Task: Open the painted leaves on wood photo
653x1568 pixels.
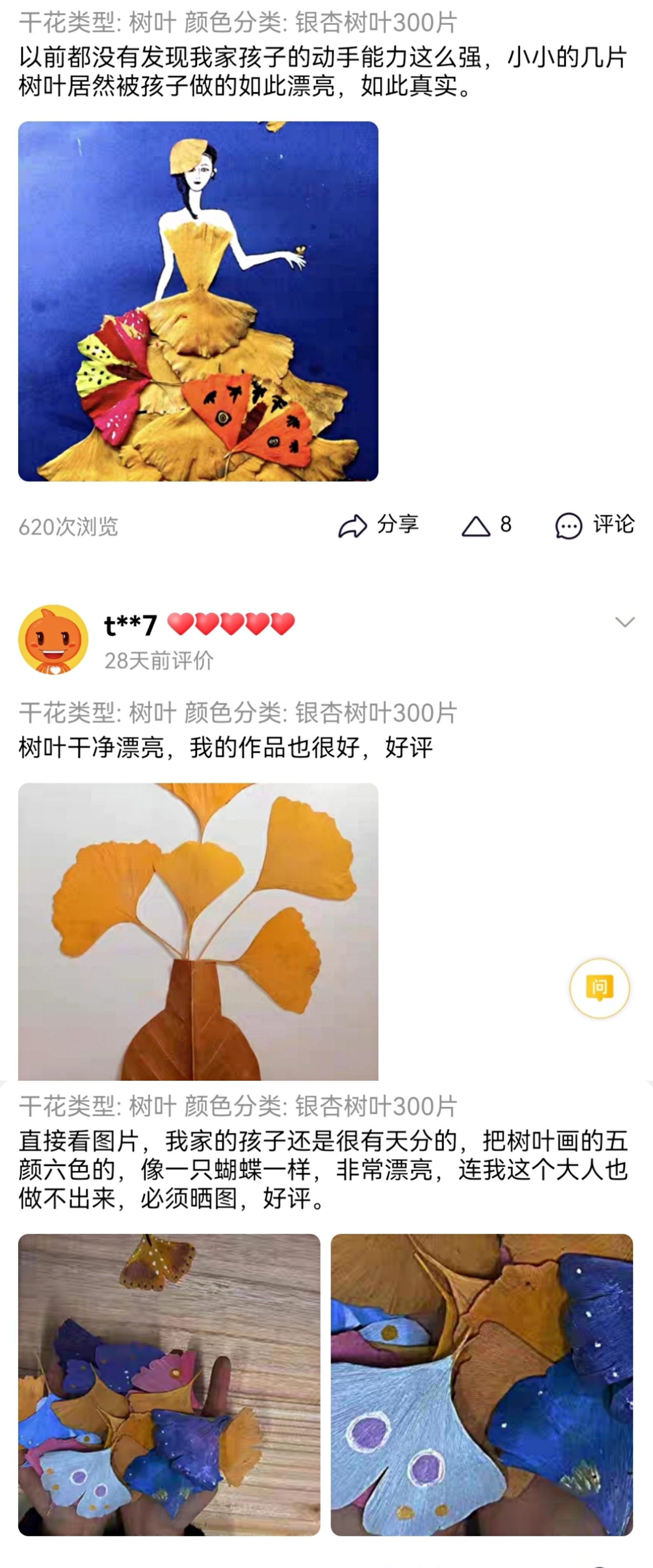Action: tap(169, 1385)
